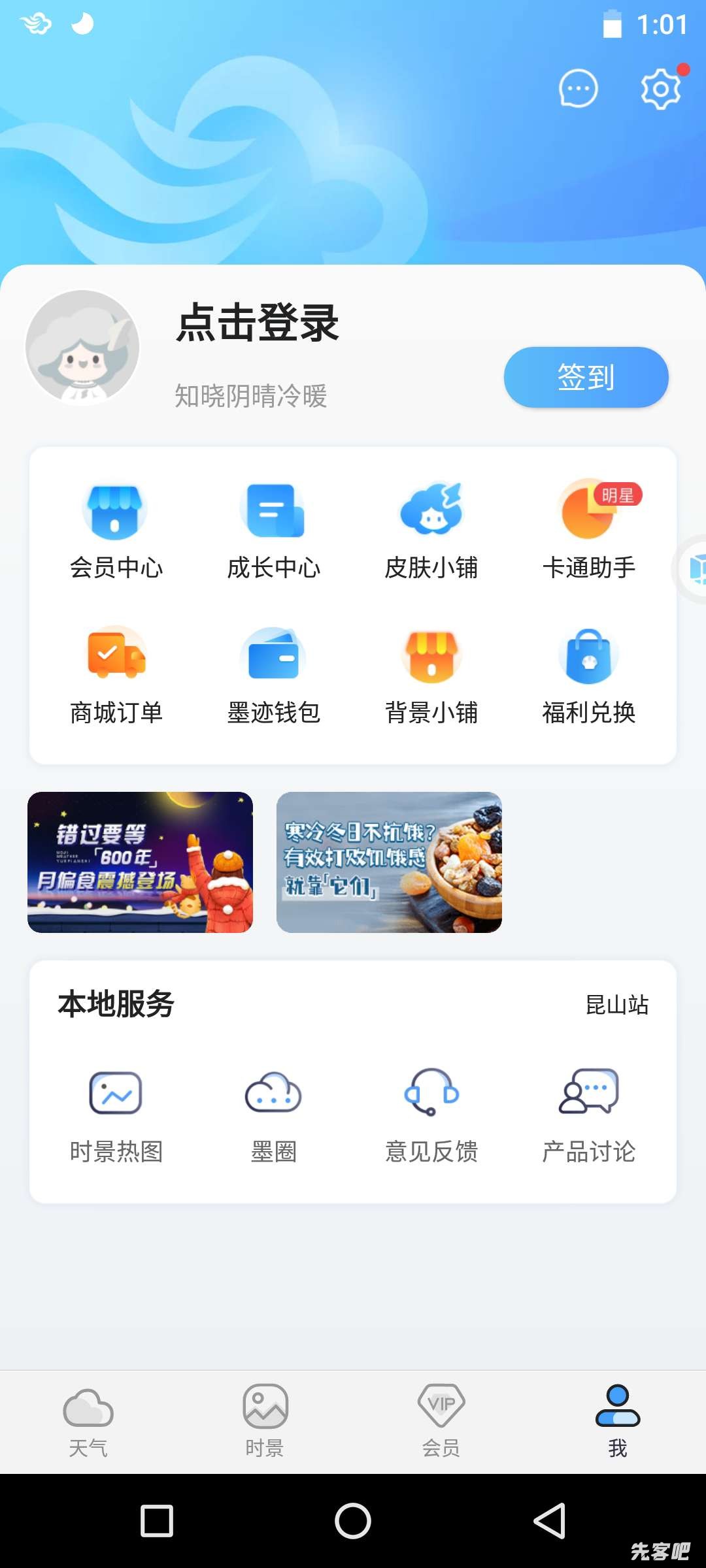Go back with the system back button
This screenshot has width=706, height=1568.
coord(549,1520)
